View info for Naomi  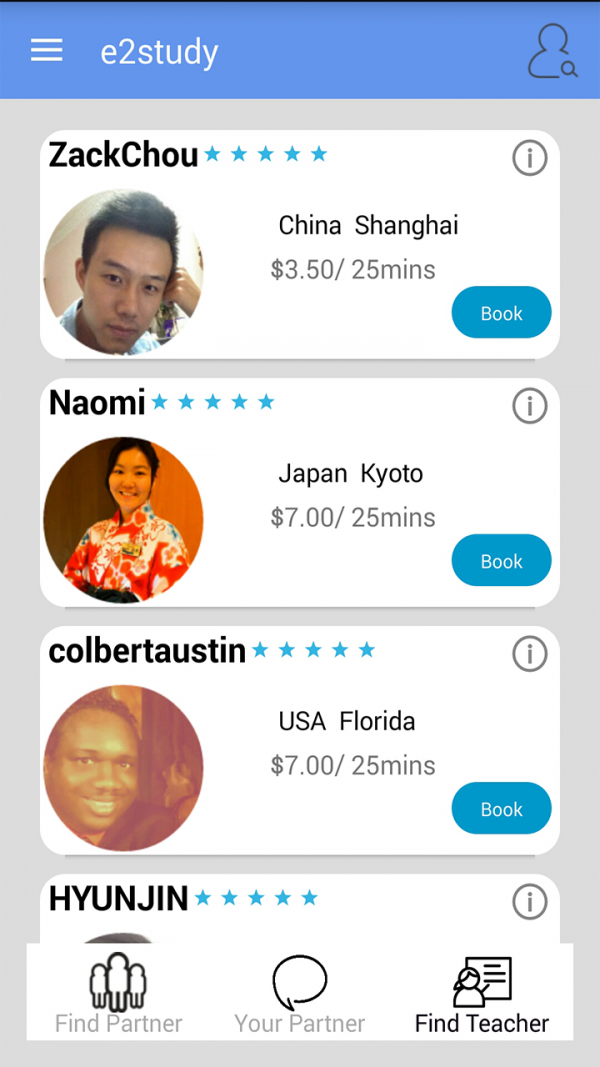pyautogui.click(x=529, y=406)
